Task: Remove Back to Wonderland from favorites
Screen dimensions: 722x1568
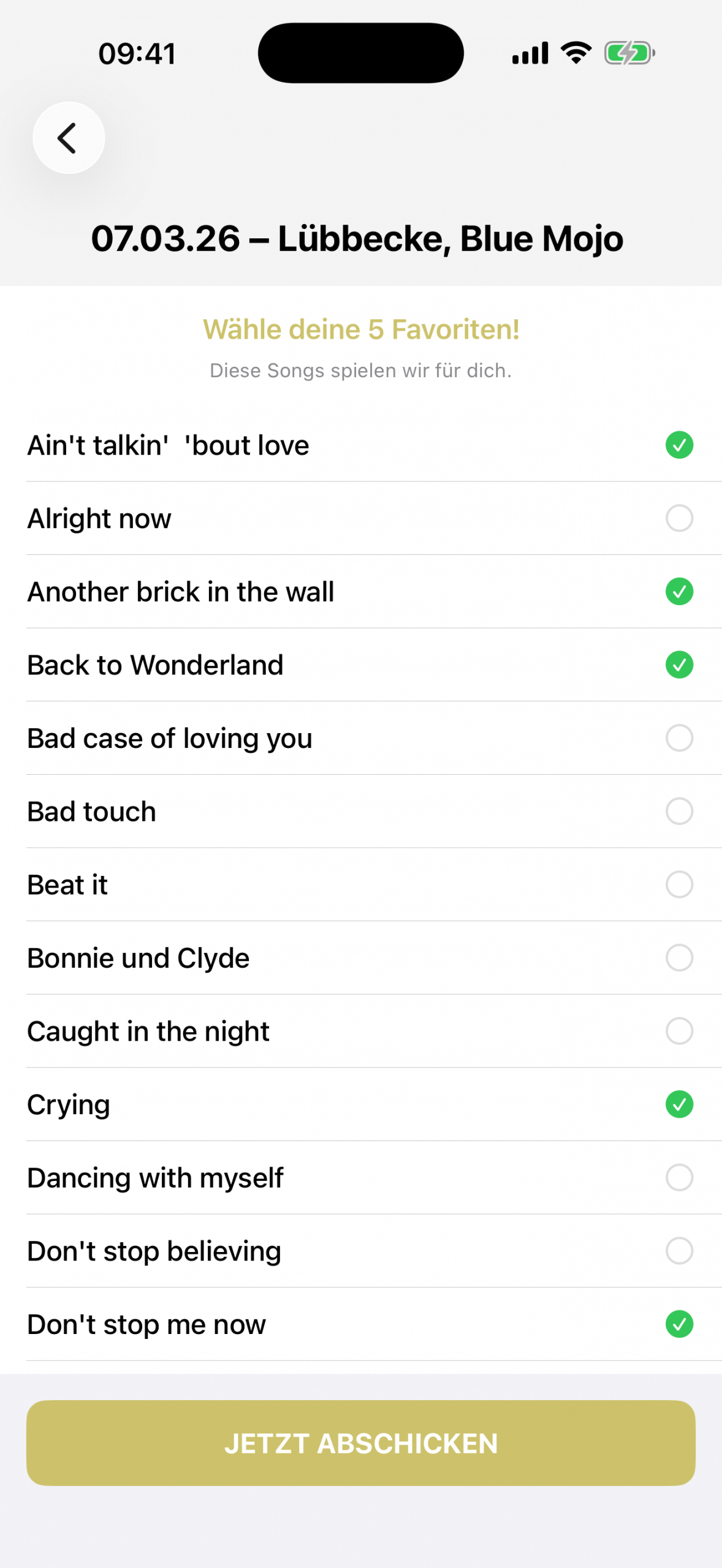Action: pos(679,665)
